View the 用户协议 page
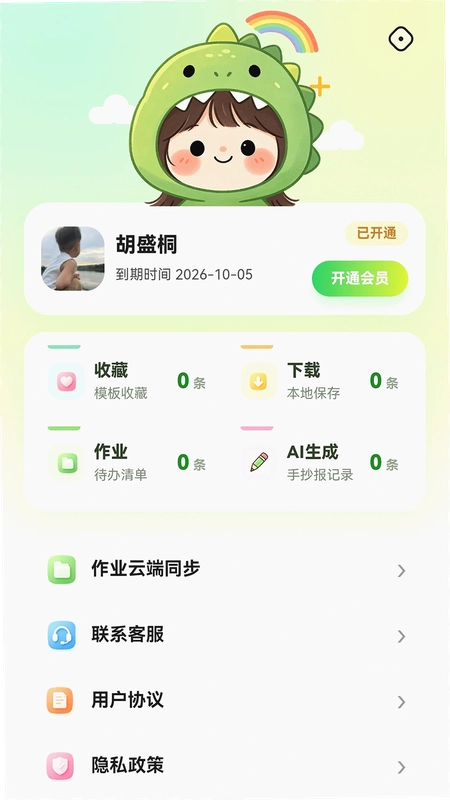 click(225, 701)
